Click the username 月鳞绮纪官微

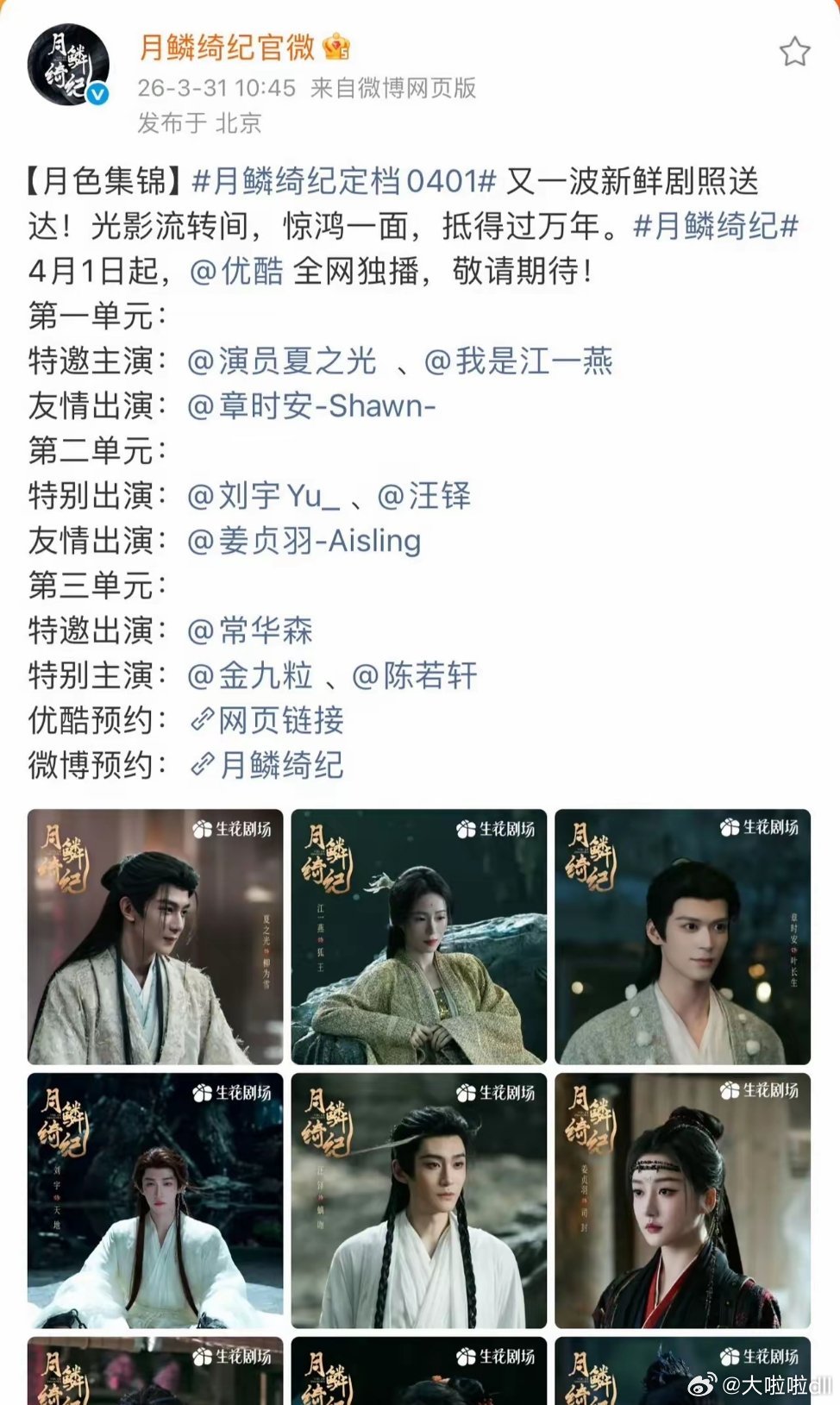point(233,49)
